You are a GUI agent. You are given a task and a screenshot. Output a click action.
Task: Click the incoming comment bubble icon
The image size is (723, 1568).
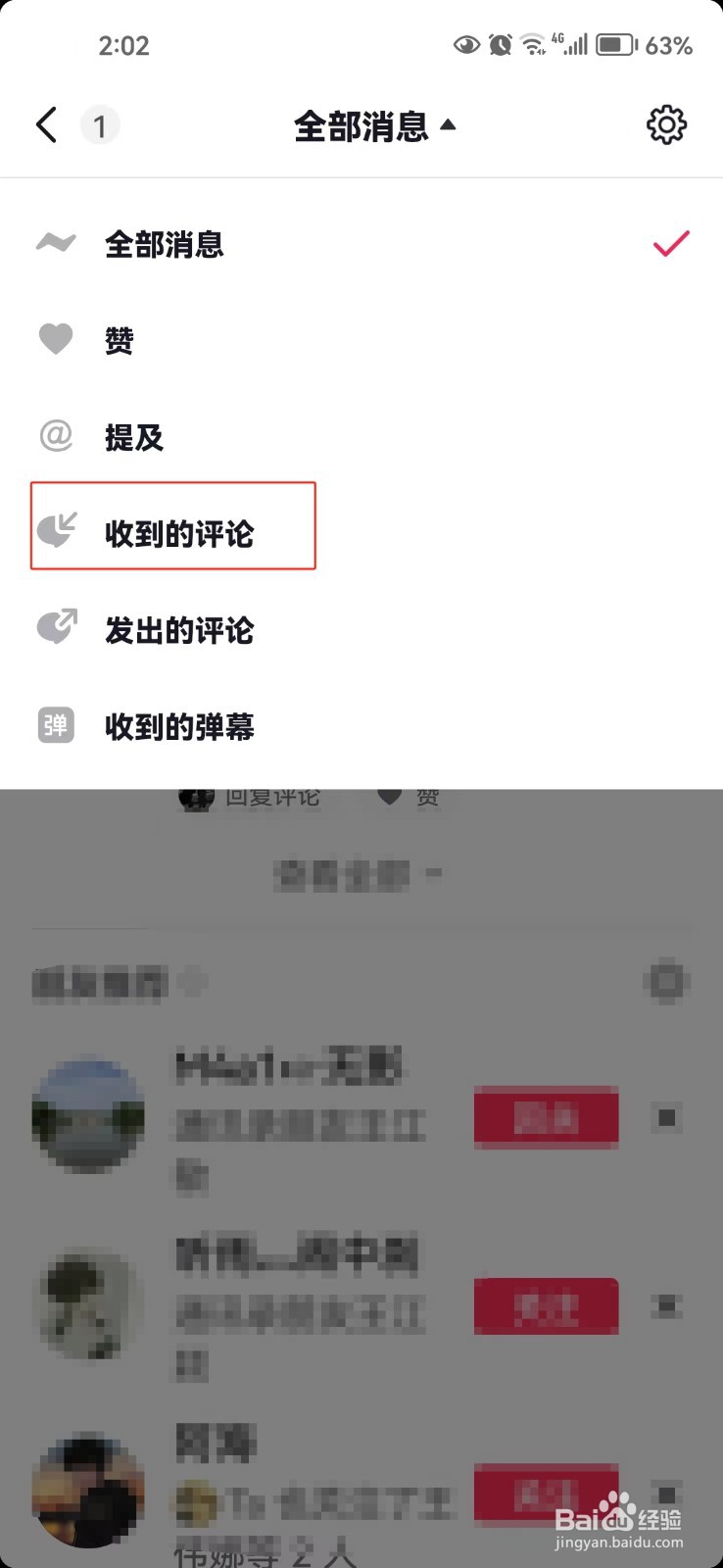pyautogui.click(x=57, y=529)
